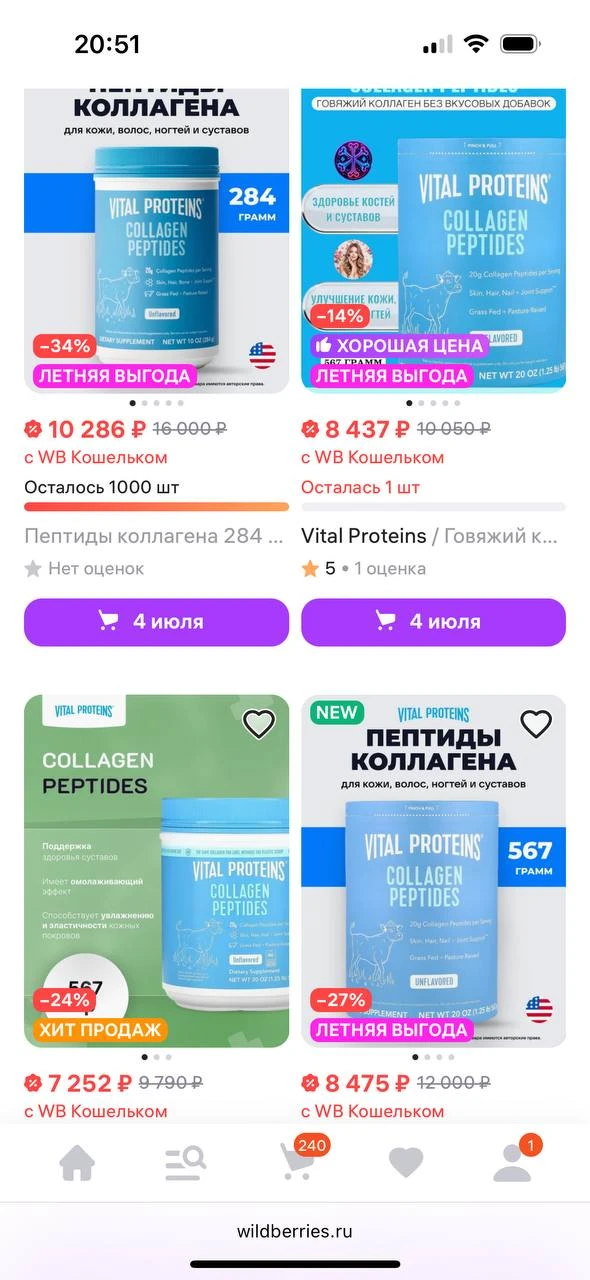
Task: Favorite the green Collagen Peptides product
Action: point(259,723)
